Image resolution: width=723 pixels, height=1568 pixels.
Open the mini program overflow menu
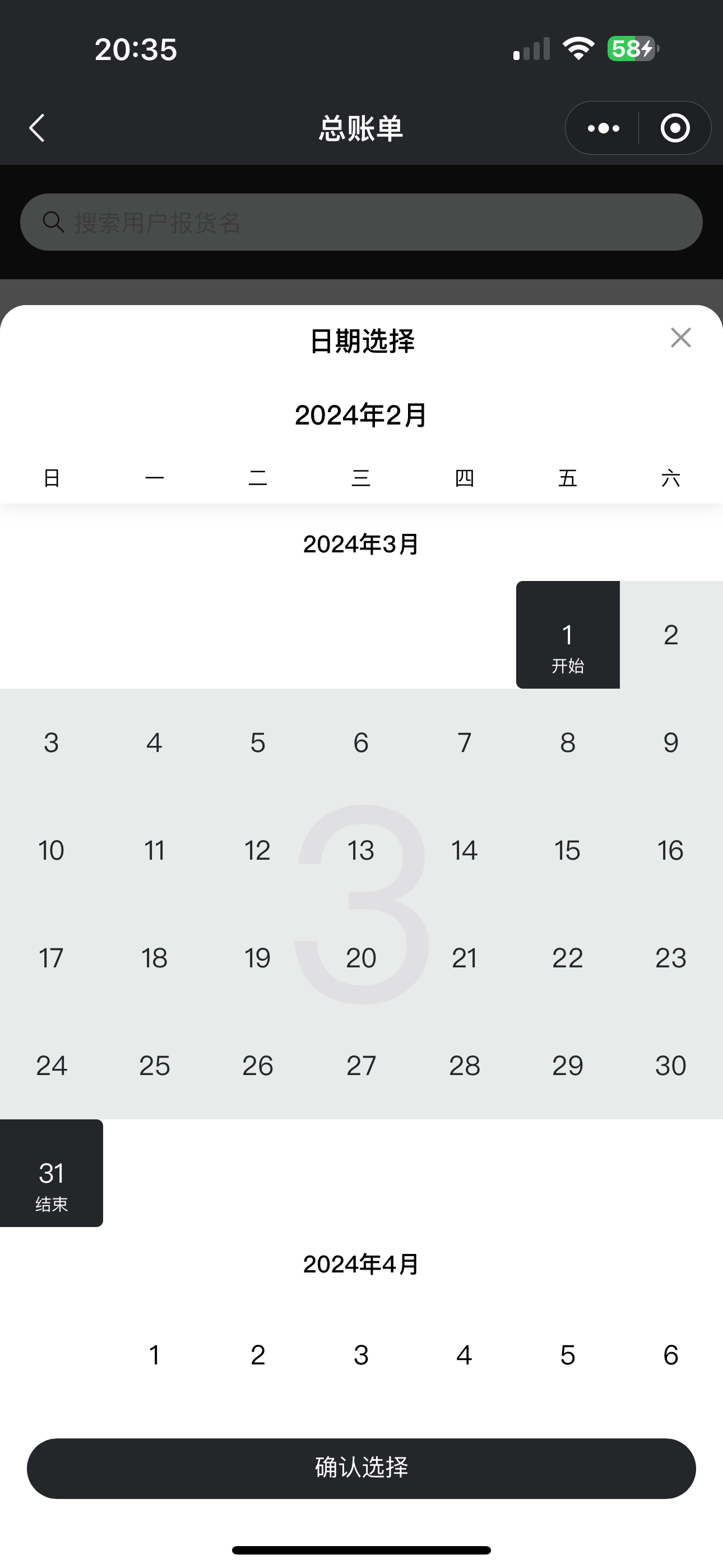pos(603,128)
